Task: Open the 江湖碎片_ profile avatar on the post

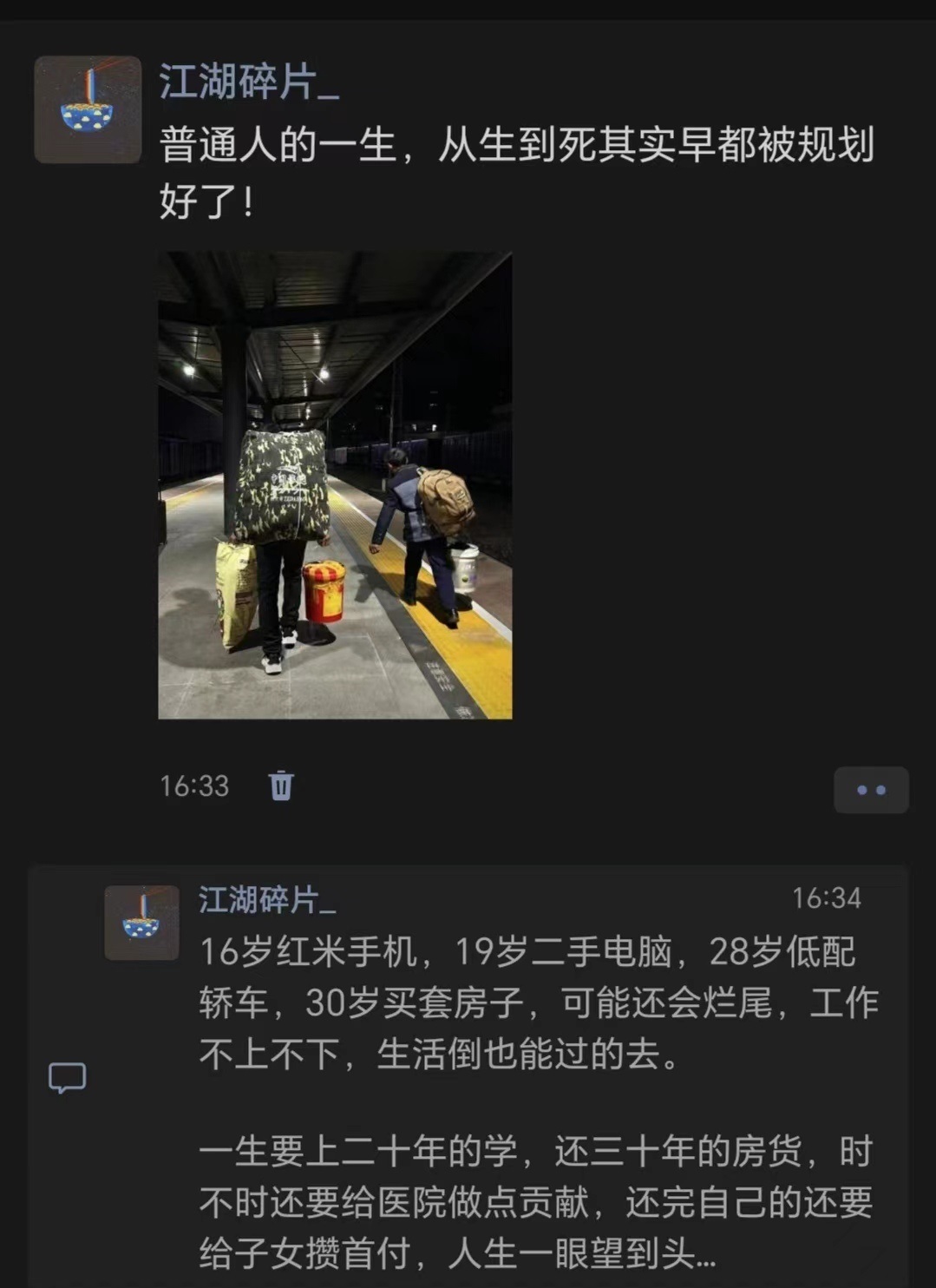Action: 88,109
